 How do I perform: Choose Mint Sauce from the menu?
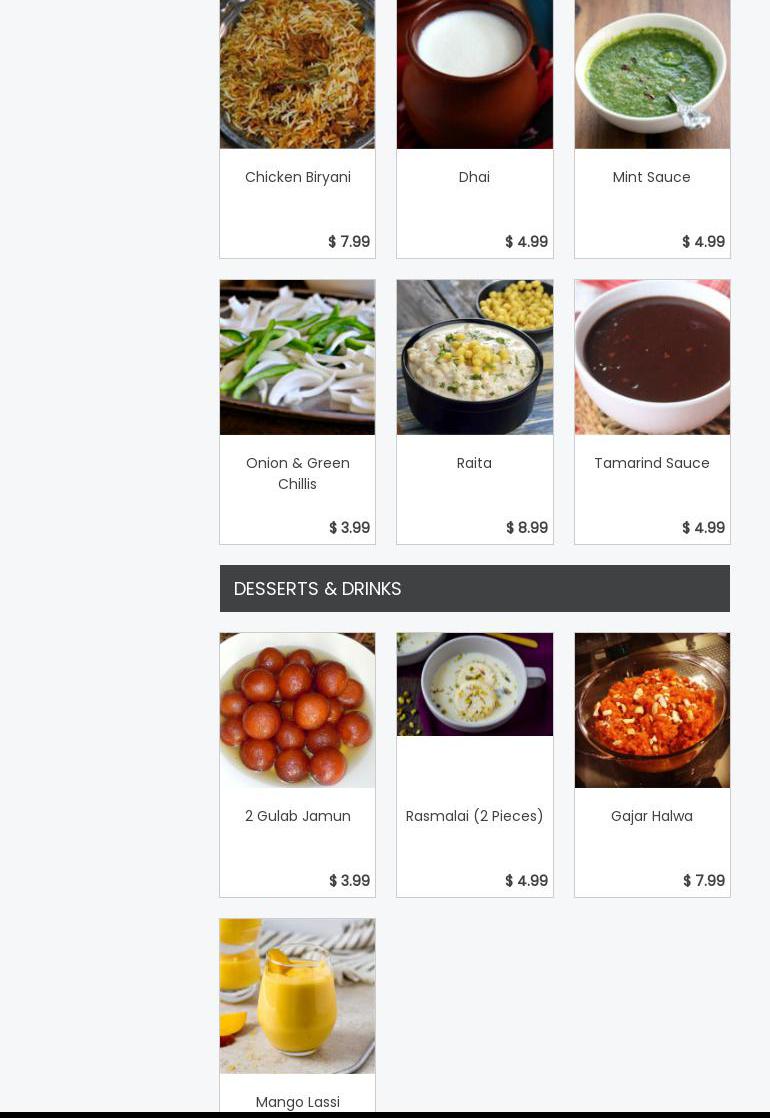click(651, 177)
